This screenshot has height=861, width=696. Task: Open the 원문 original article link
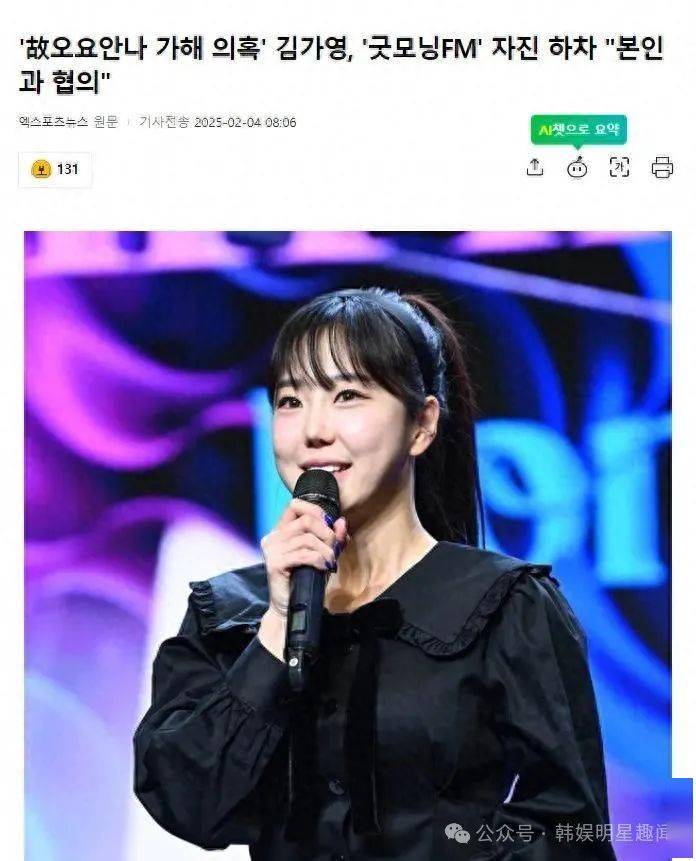pyautogui.click(x=106, y=122)
